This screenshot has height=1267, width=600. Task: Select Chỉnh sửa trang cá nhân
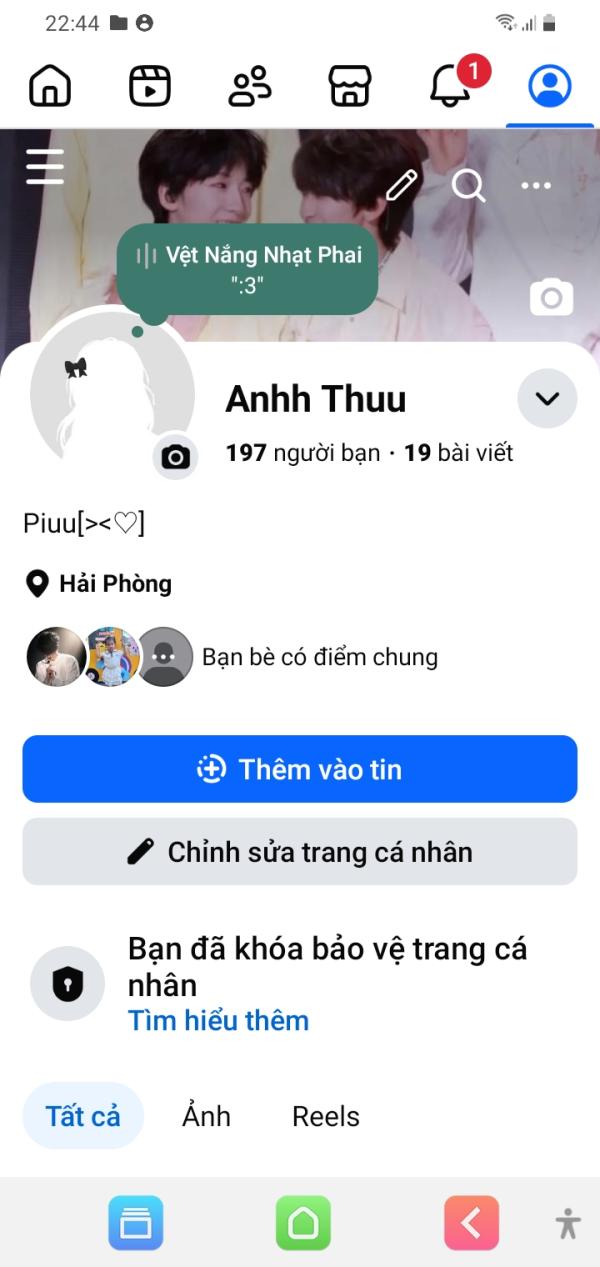point(300,852)
